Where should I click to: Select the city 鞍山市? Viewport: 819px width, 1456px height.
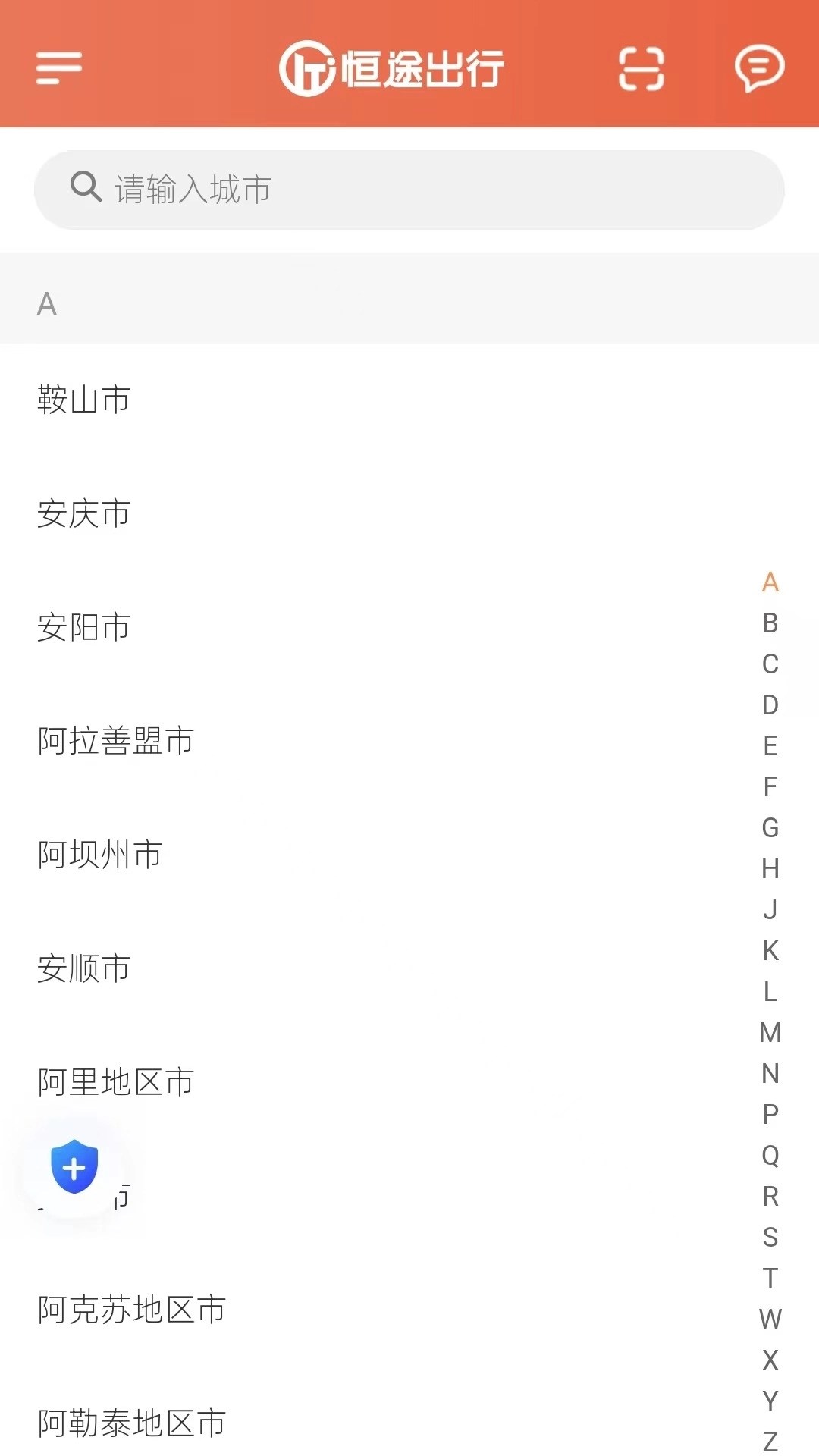83,400
